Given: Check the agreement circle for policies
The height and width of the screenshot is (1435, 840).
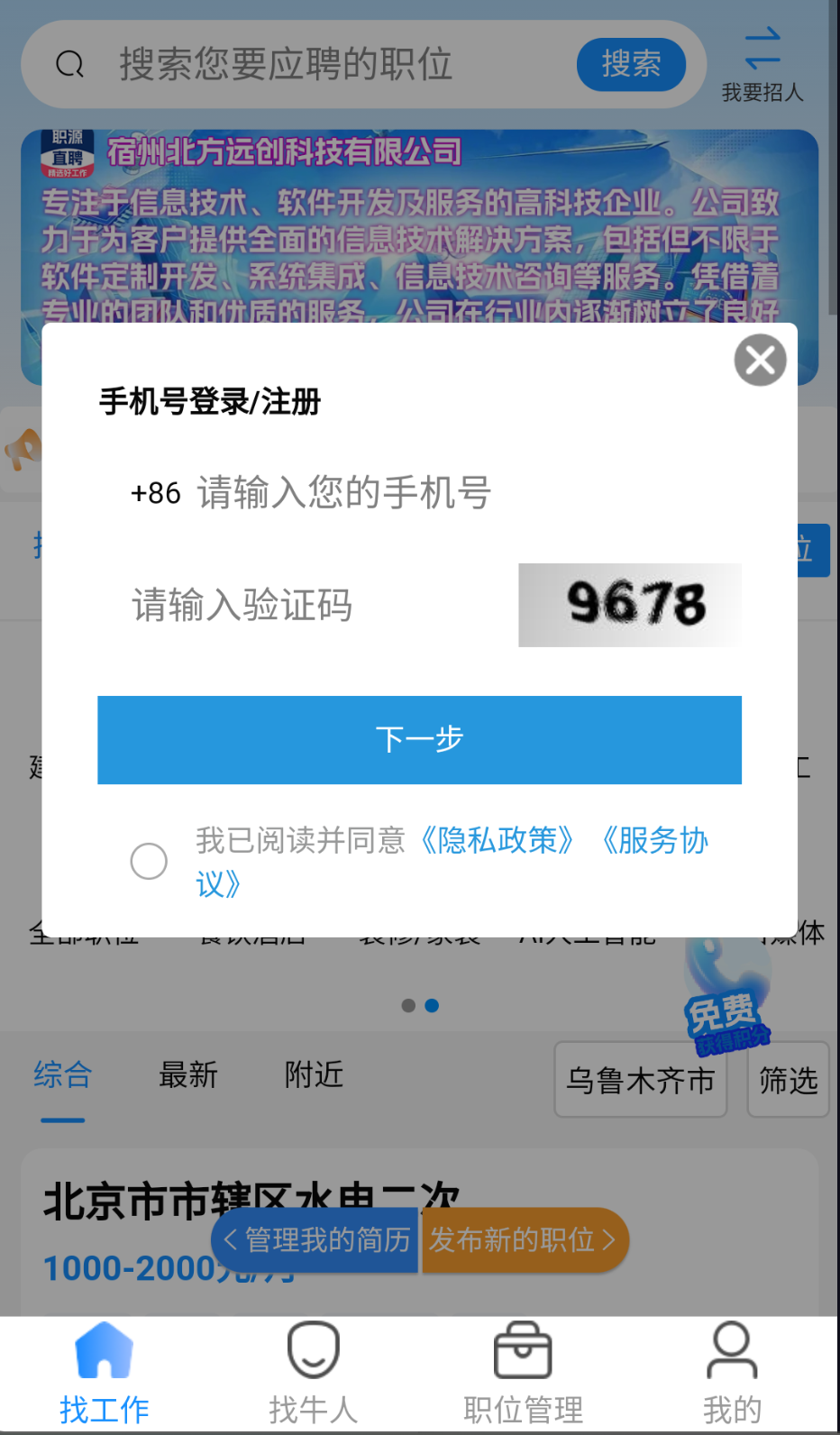Looking at the screenshot, I should coord(149,861).
